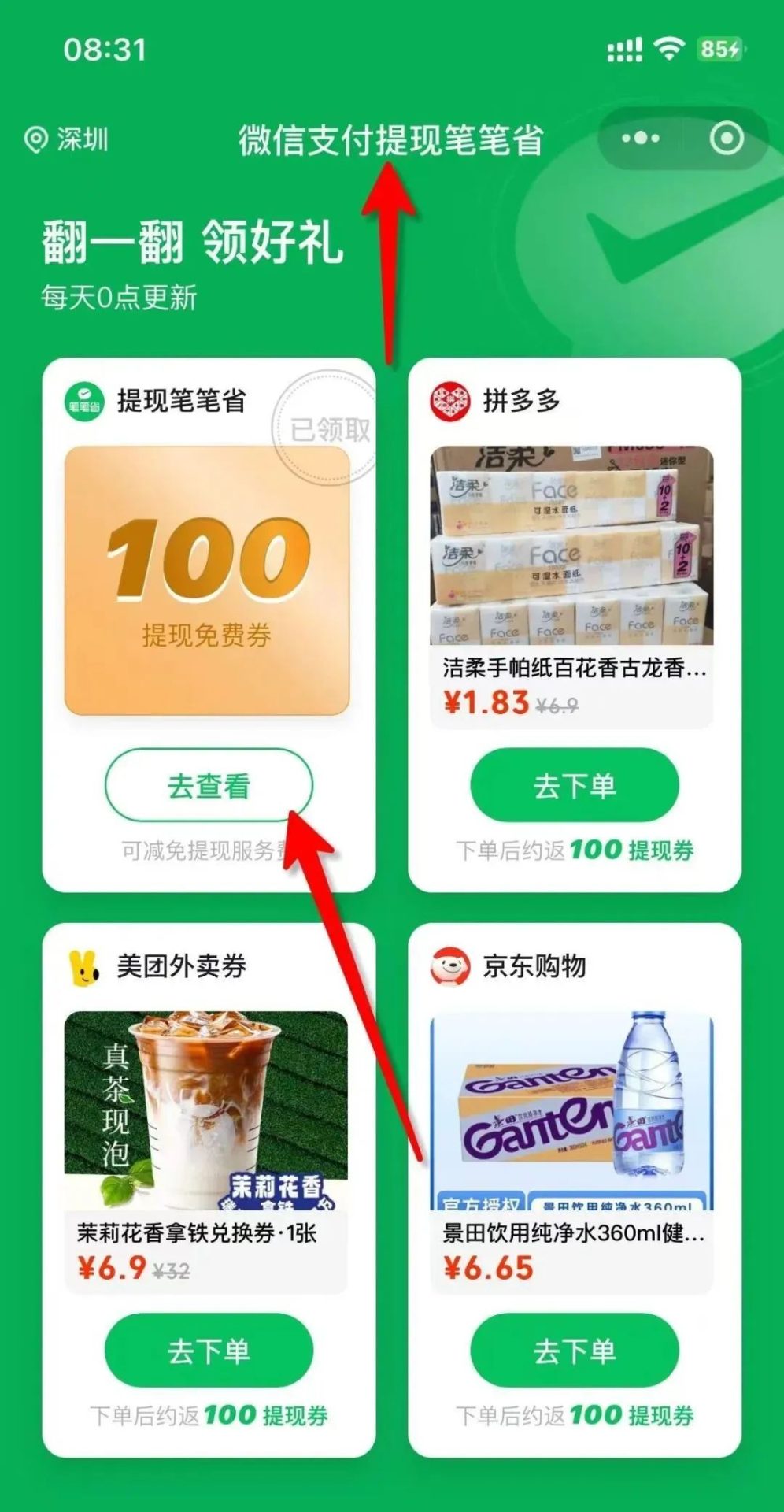This screenshot has height=1512, width=784.
Task: Tap 去查看 on the 提现笔笔省 card
Action: pyautogui.click(x=209, y=785)
